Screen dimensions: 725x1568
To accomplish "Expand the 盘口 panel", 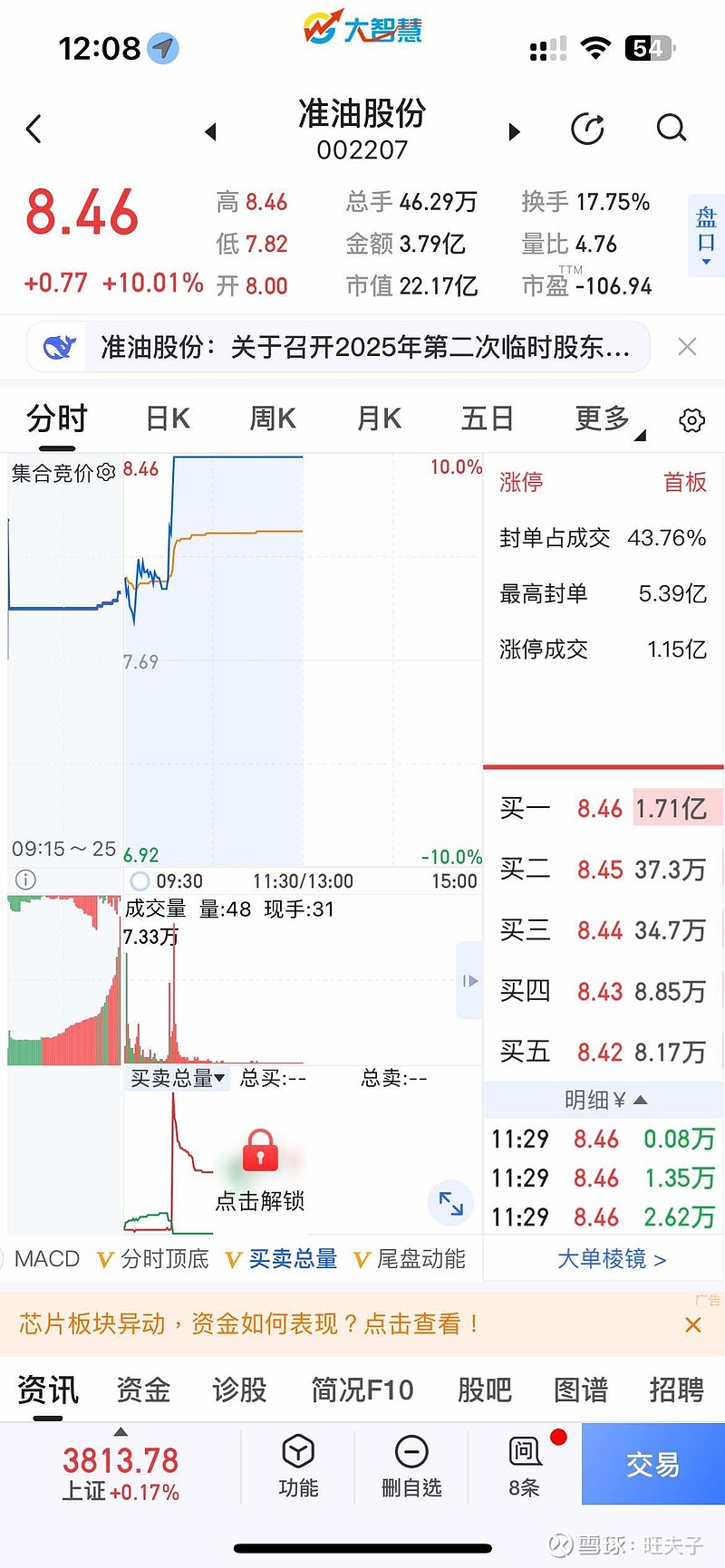I will [706, 233].
